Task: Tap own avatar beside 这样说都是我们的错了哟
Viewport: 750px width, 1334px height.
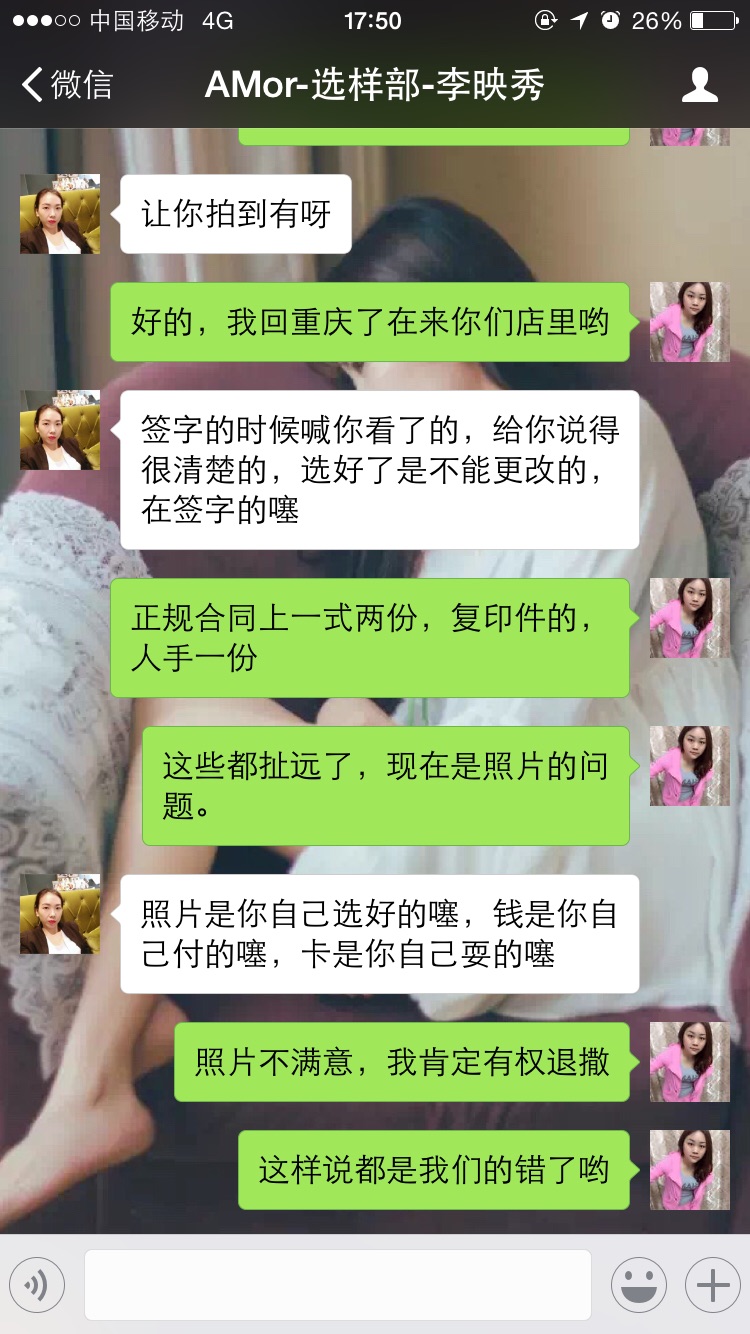Action: click(x=690, y=1170)
